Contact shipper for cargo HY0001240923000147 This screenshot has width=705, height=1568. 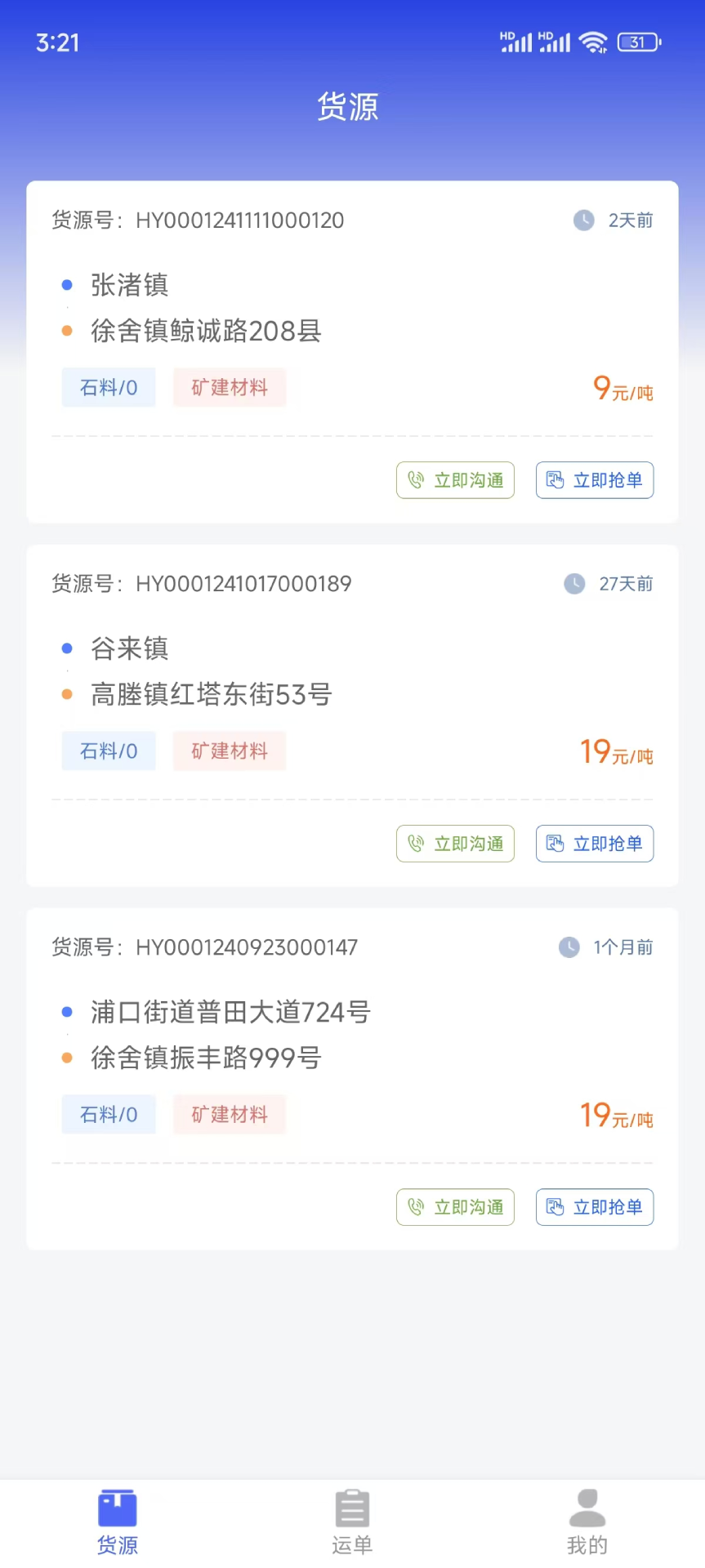pos(455,1207)
